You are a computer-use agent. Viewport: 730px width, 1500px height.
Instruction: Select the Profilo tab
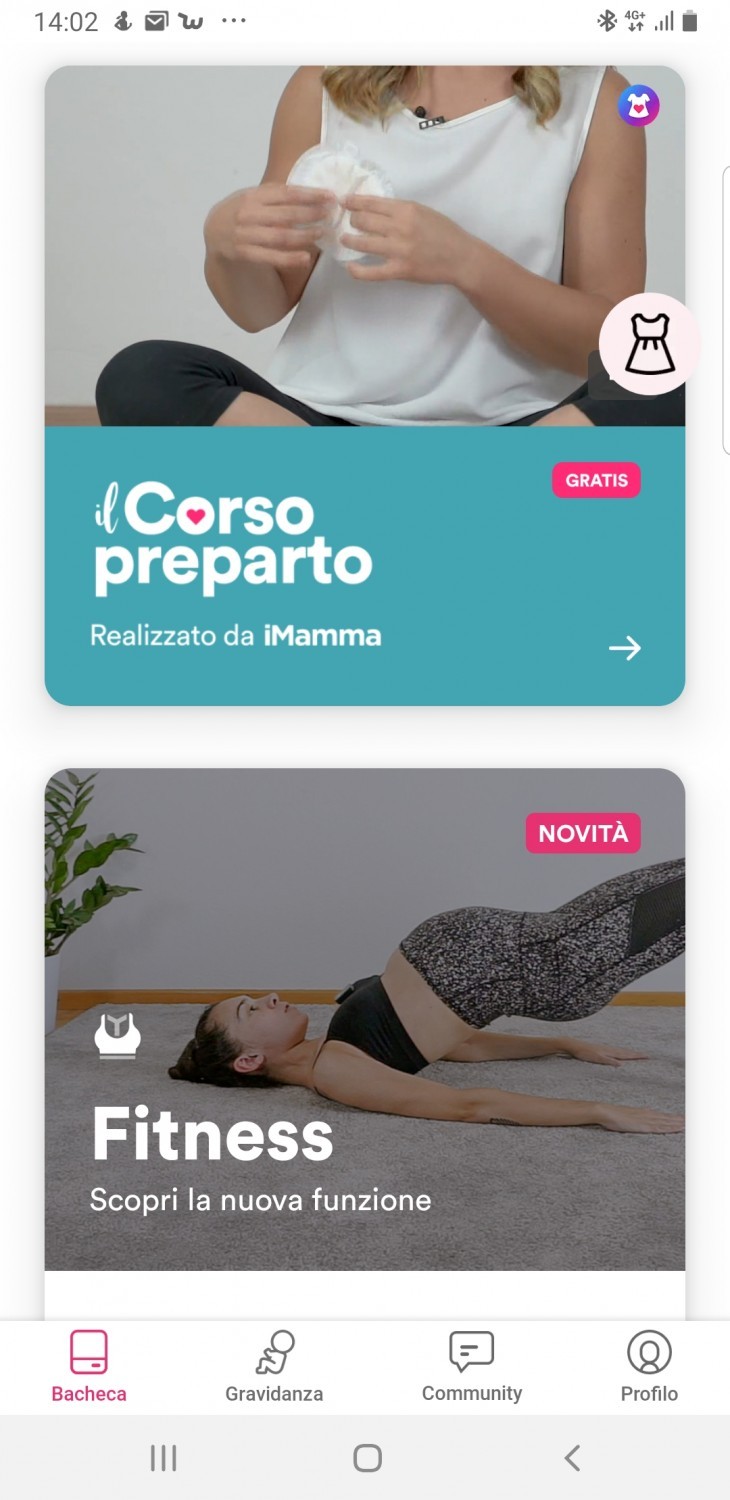(649, 1366)
